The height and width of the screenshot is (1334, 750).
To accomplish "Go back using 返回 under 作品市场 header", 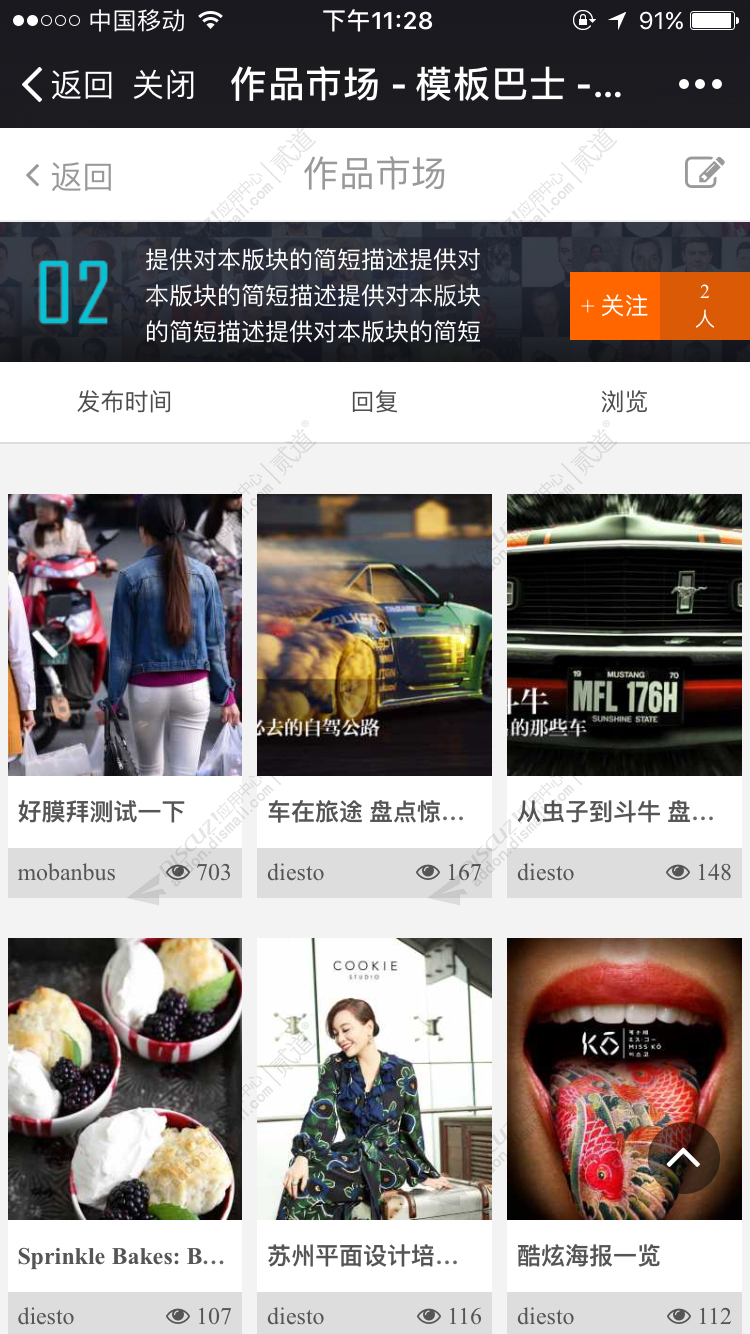I will pos(68,176).
